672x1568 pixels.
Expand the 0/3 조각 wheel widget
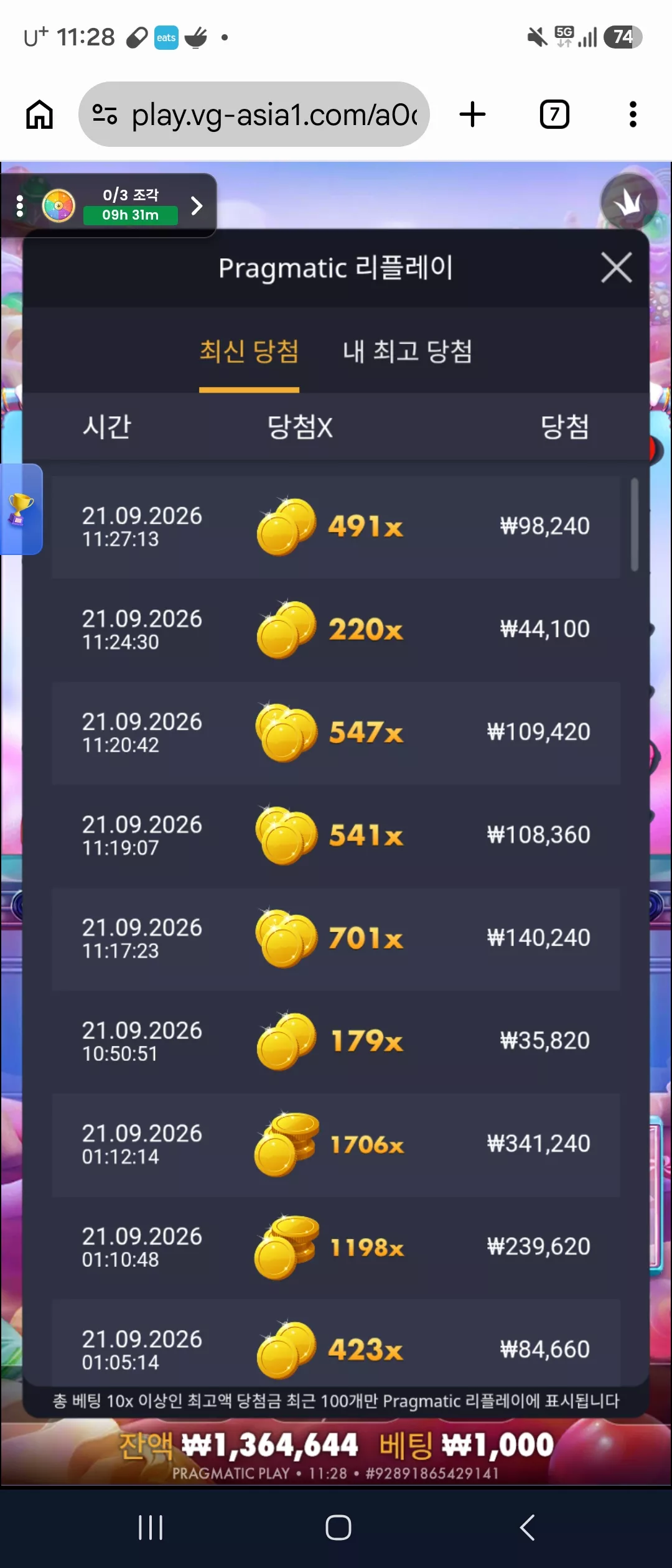[x=197, y=205]
